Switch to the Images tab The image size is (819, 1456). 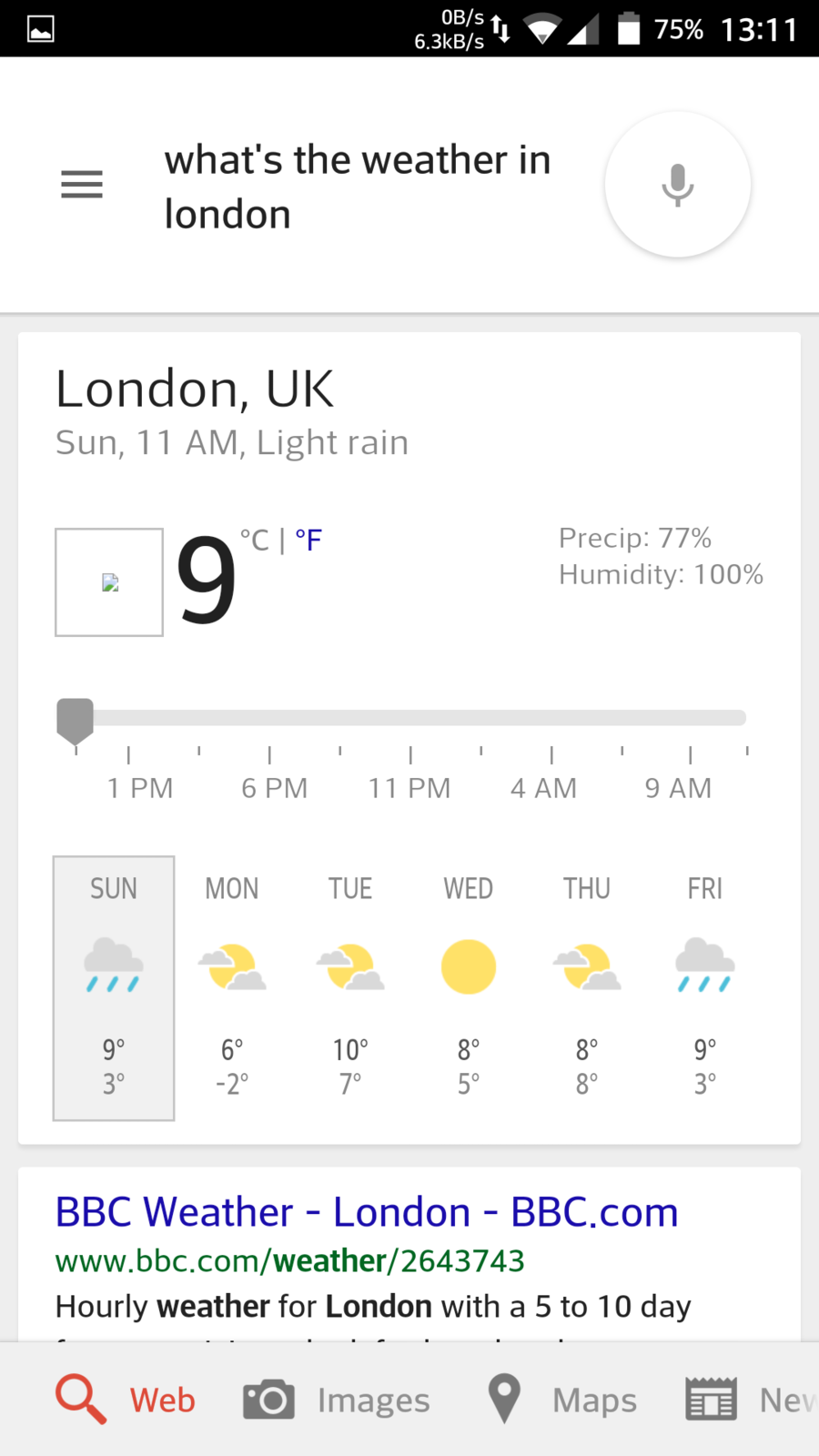[337, 1400]
